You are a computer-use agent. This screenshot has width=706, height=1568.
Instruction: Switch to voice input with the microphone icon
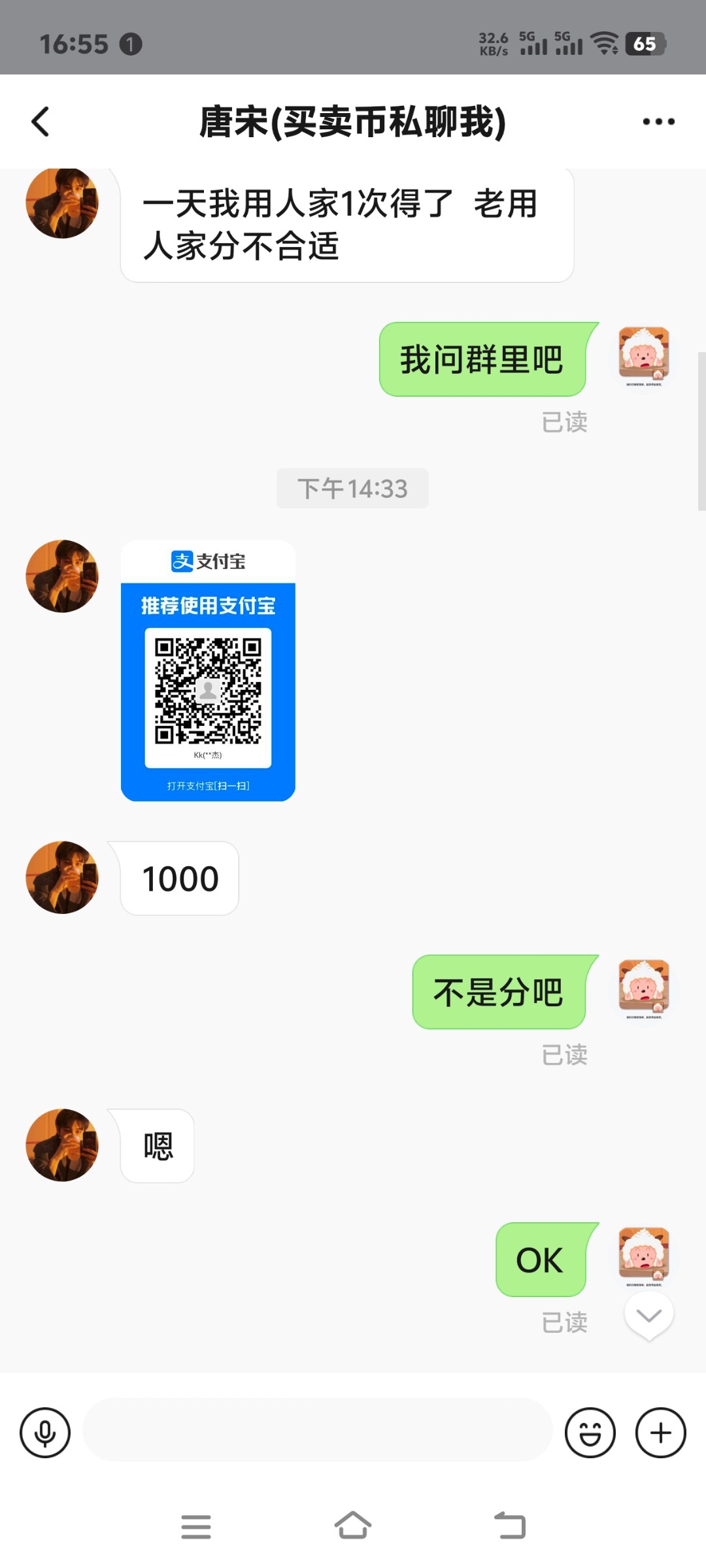pos(45,1433)
